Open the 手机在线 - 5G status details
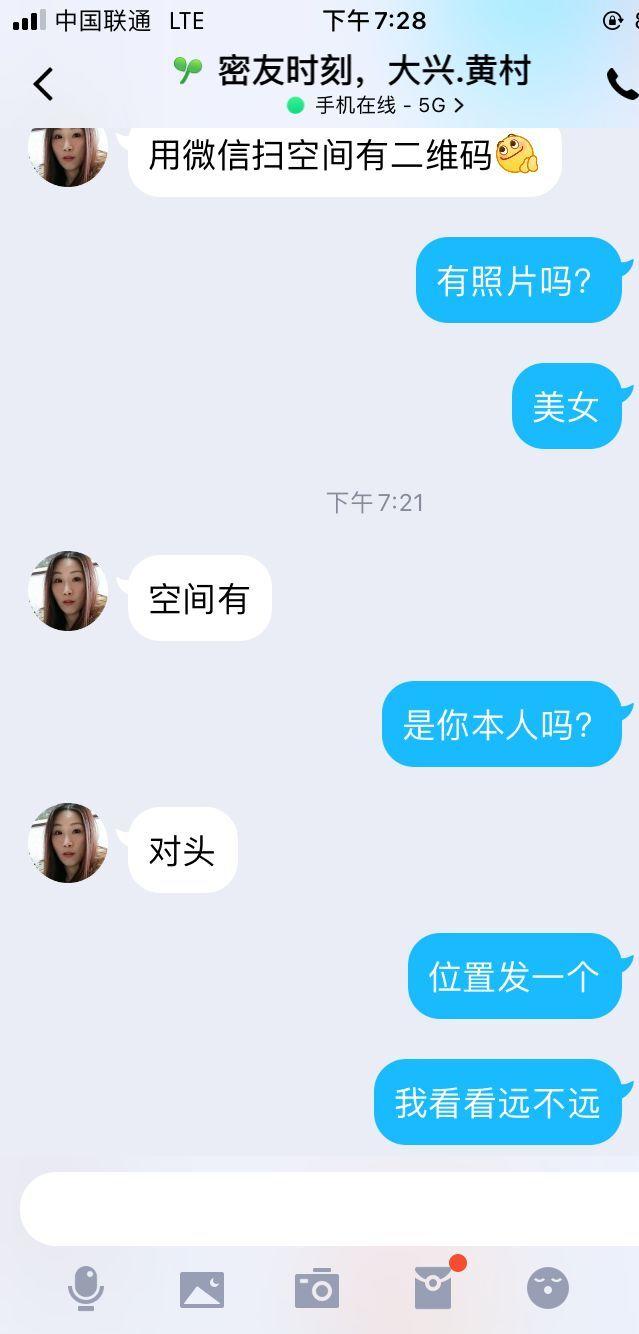Screen dimensions: 639x1334 [x=376, y=105]
